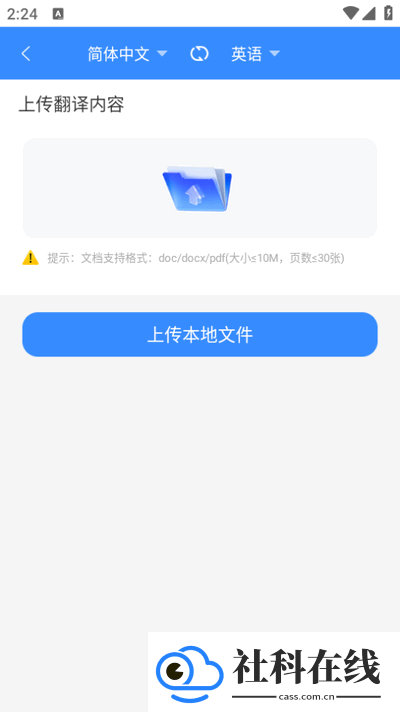
Task: Go back using the header arrow
Action: point(26,54)
